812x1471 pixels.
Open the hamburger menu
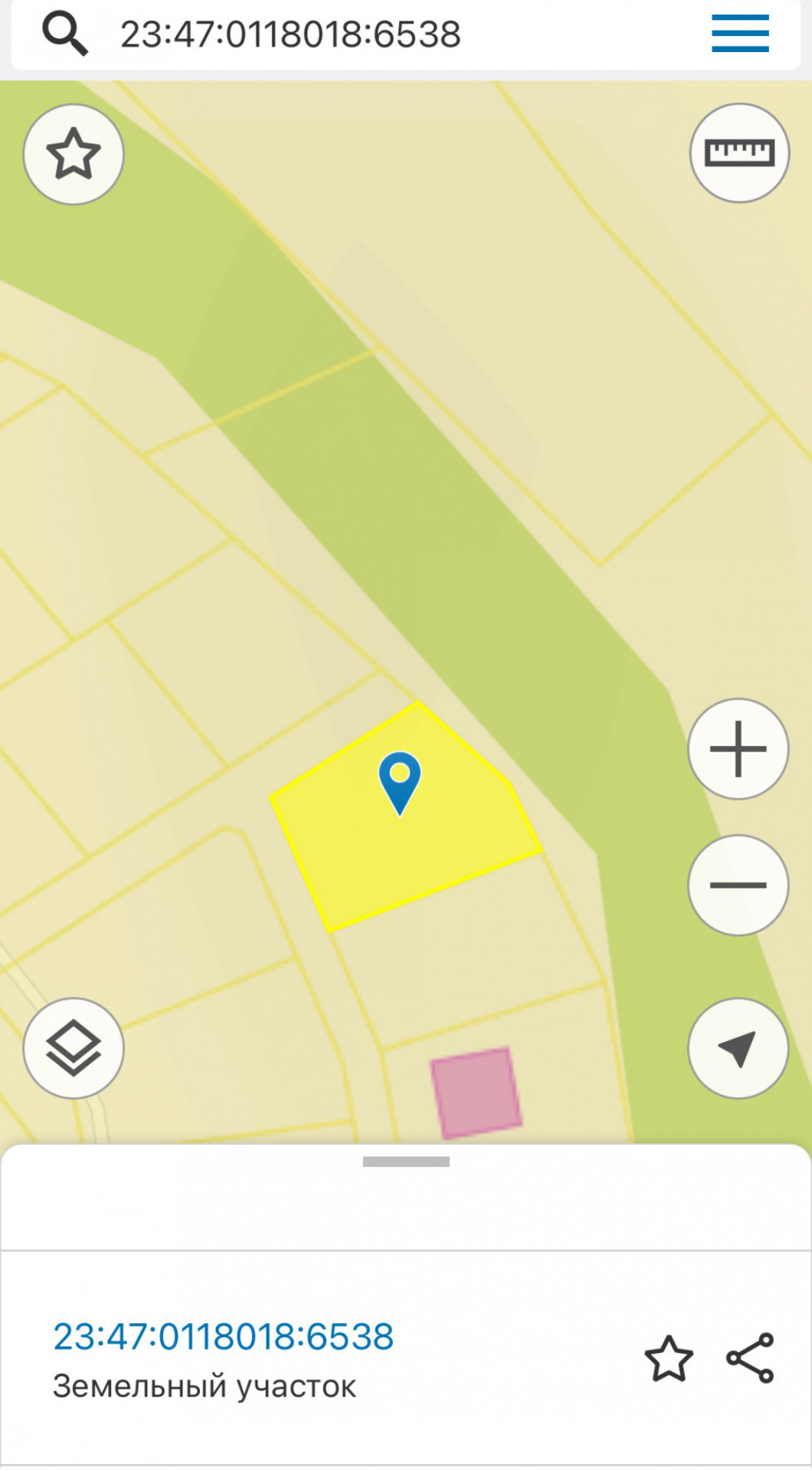(x=739, y=34)
